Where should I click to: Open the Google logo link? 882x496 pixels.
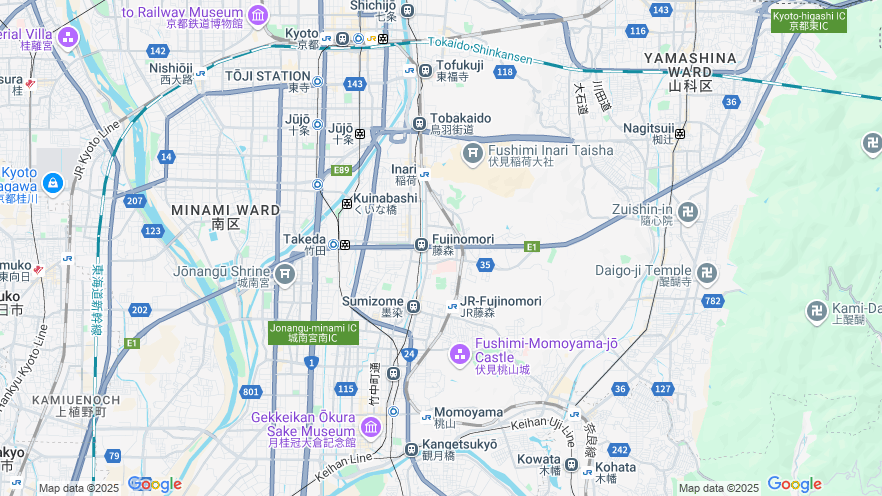click(x=794, y=484)
